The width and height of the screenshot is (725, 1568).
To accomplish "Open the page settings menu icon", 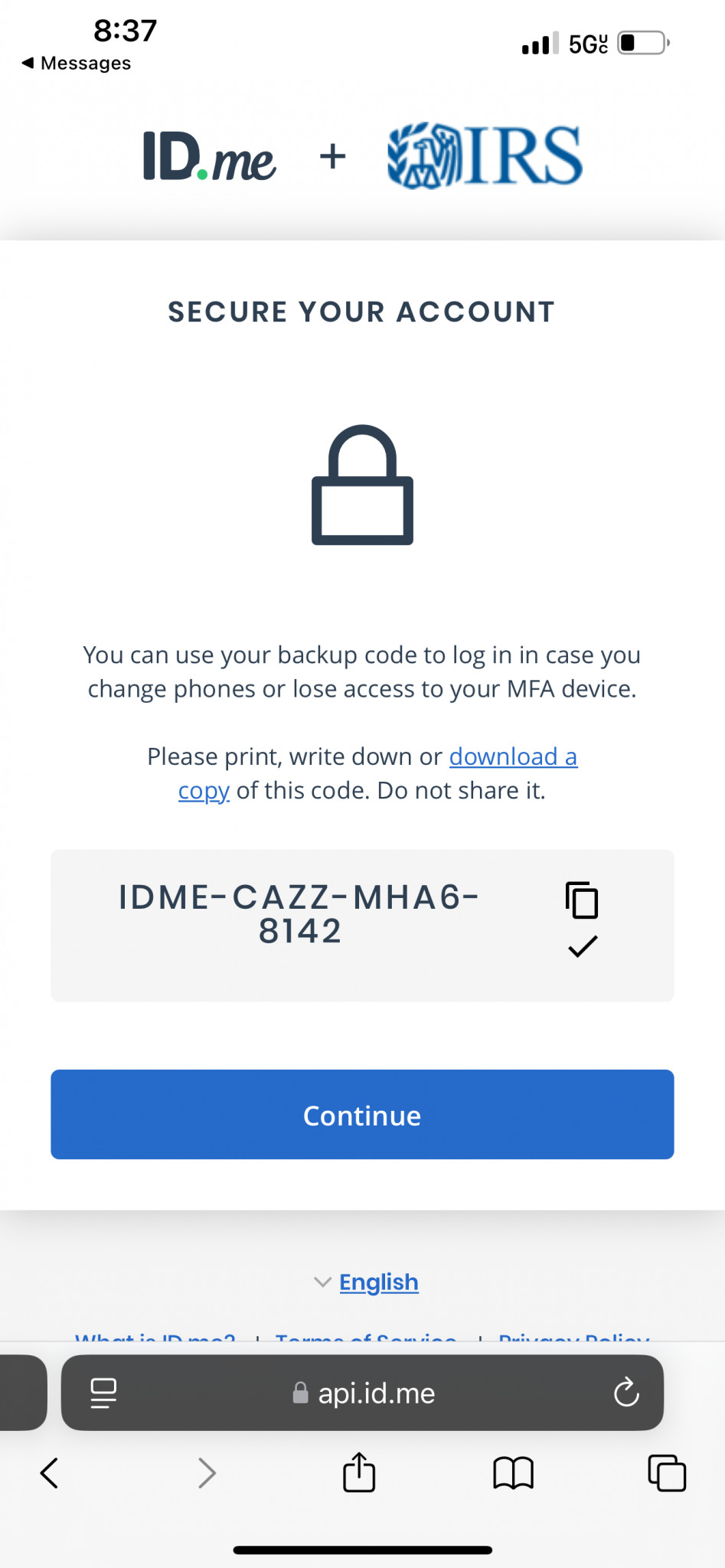I will [x=103, y=1393].
